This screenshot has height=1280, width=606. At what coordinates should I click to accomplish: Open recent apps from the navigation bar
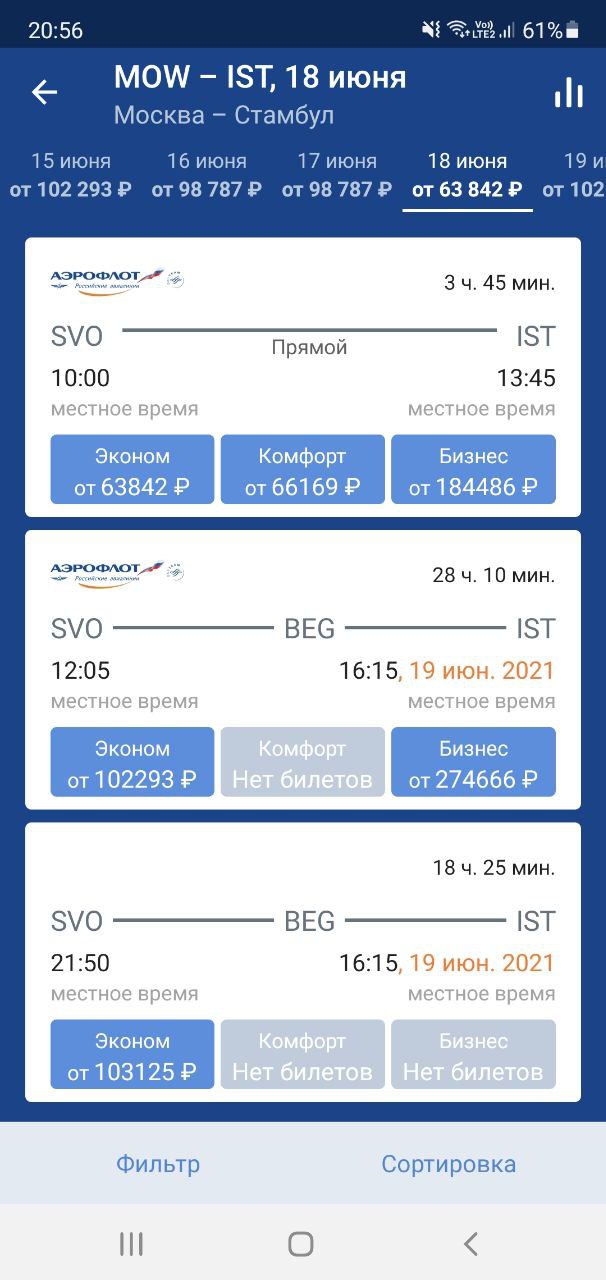pos(131,1243)
